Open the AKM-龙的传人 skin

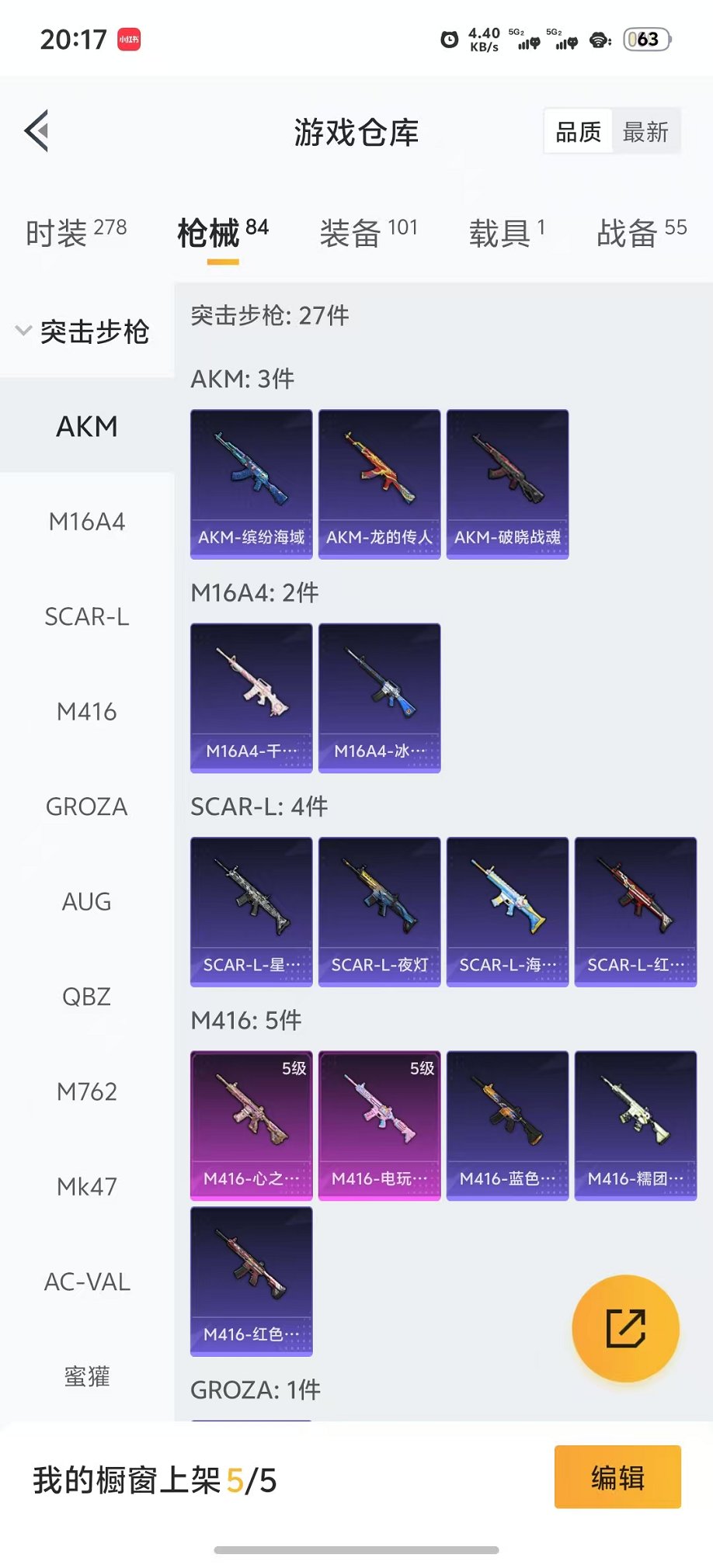(x=379, y=484)
